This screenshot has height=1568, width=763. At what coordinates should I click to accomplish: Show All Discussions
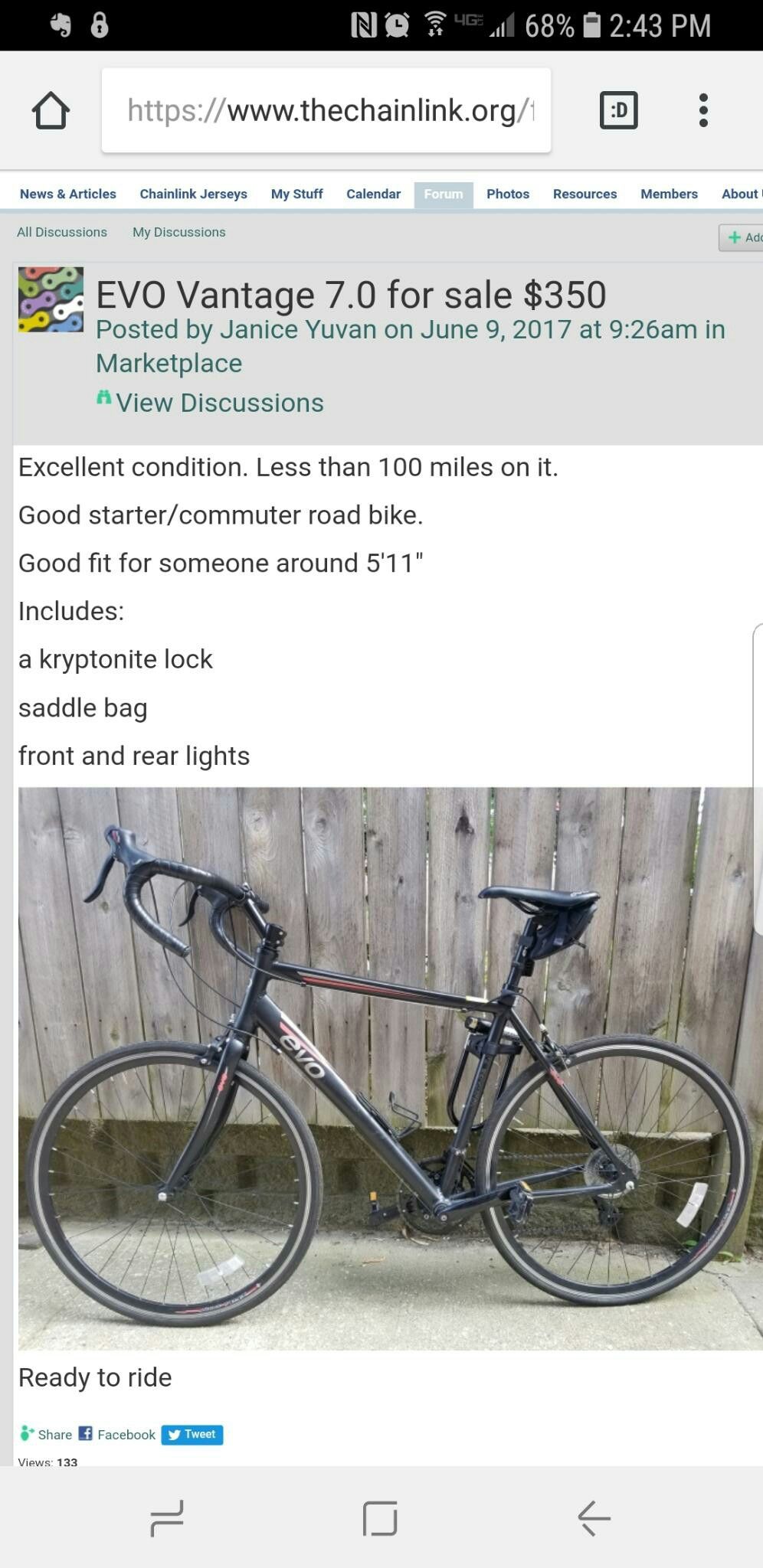pos(62,232)
